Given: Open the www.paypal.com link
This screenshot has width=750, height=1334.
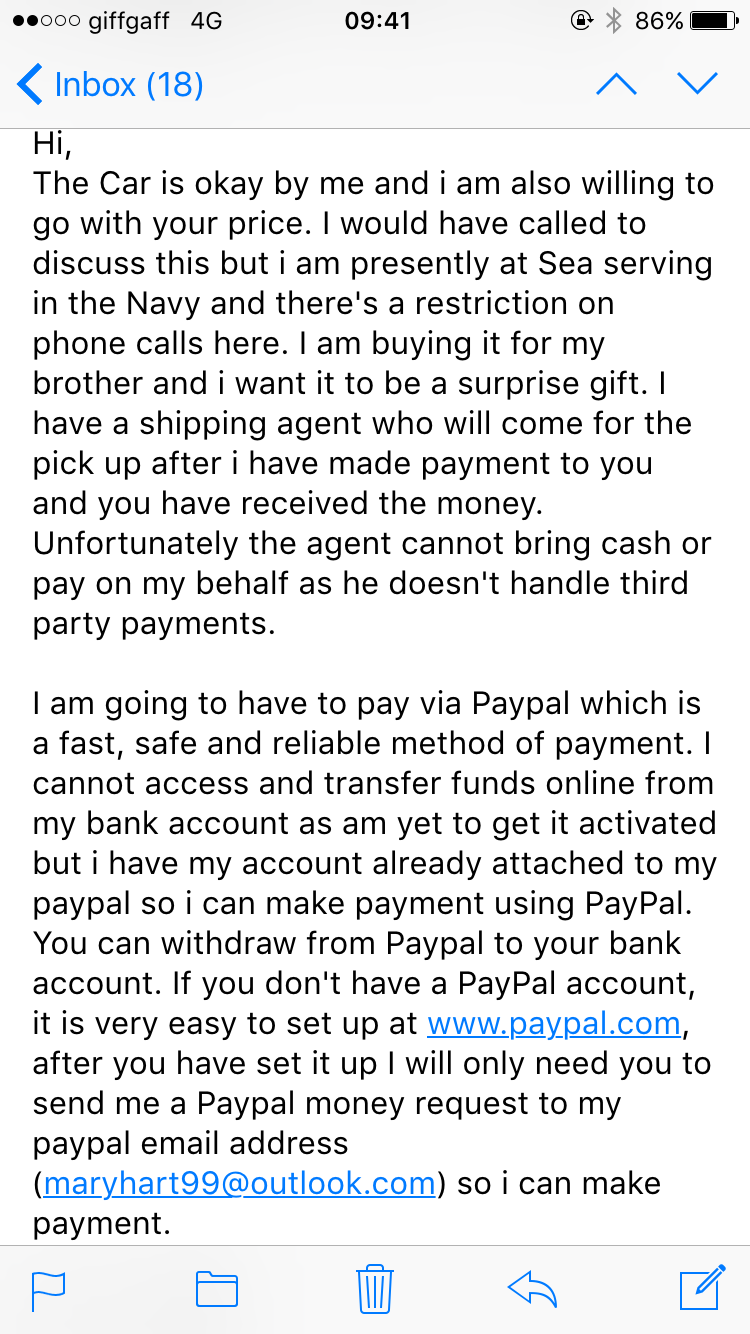Looking at the screenshot, I should 553,1023.
